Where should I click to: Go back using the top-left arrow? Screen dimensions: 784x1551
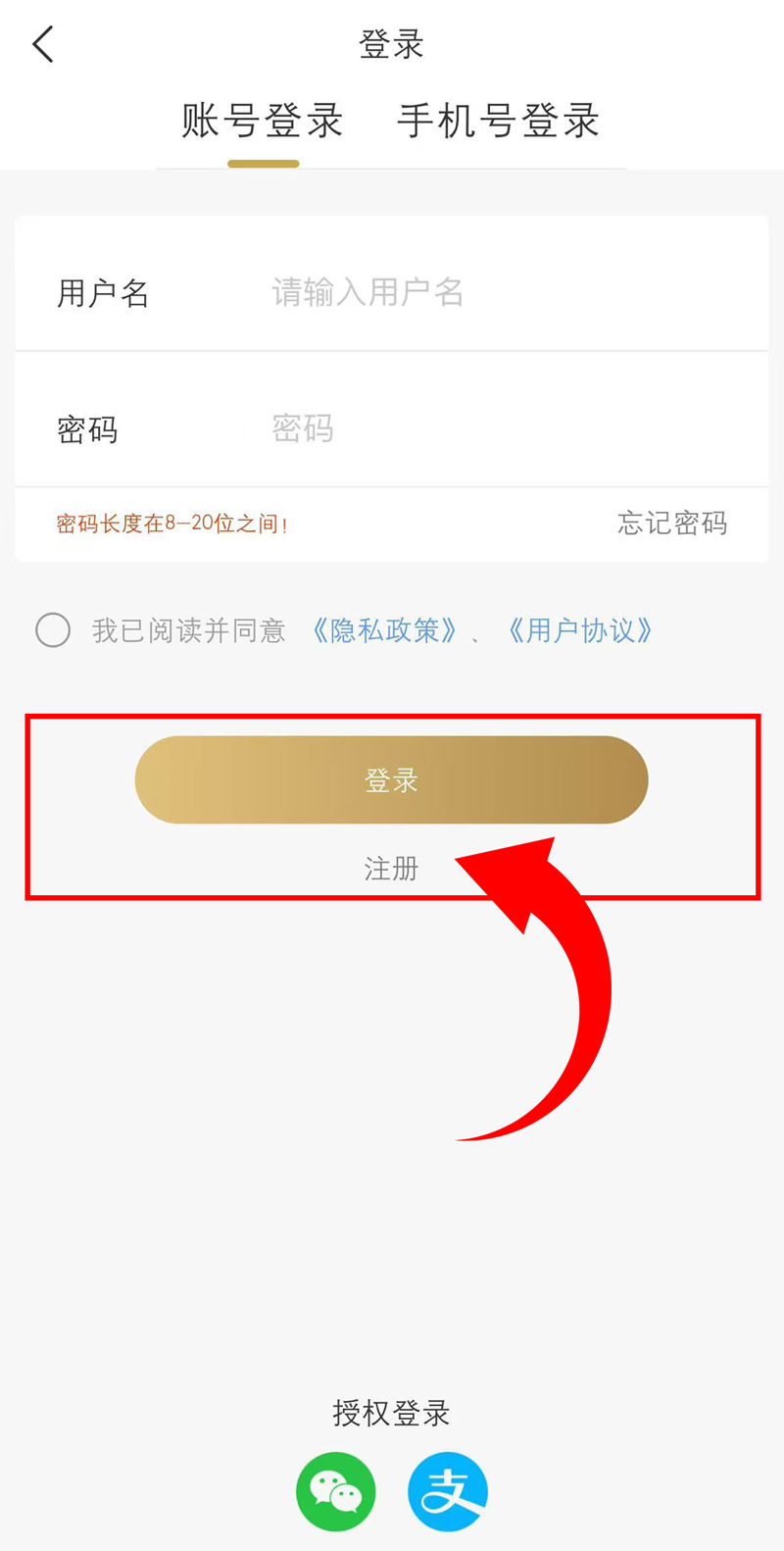(x=43, y=45)
